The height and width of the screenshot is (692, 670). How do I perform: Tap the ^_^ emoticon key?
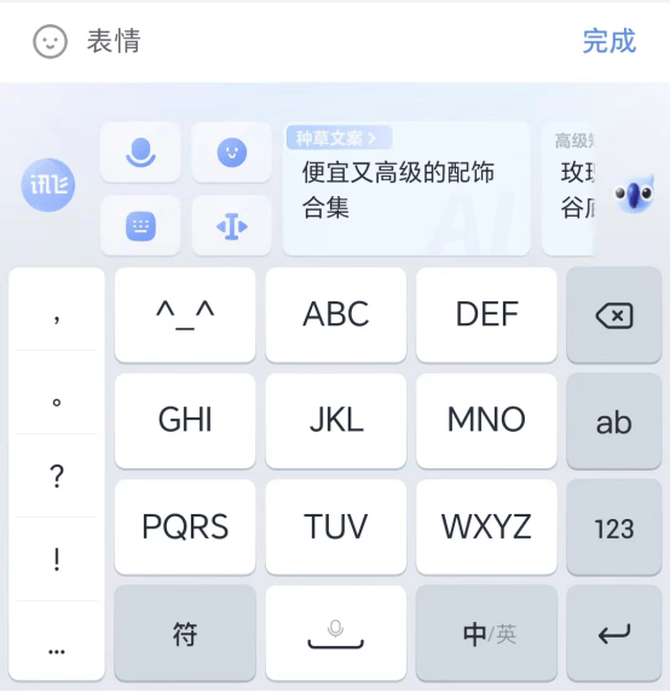tap(185, 315)
